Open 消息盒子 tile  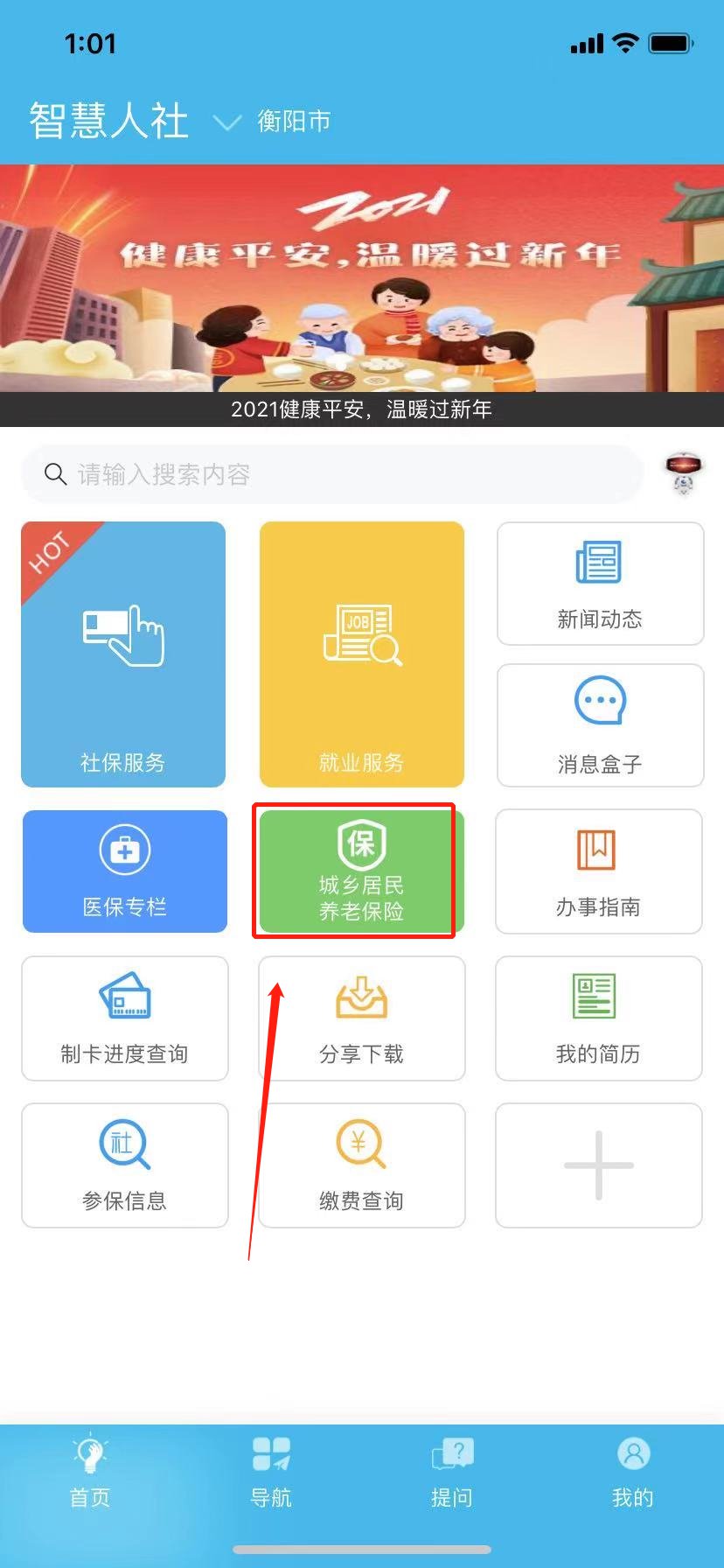[600, 725]
